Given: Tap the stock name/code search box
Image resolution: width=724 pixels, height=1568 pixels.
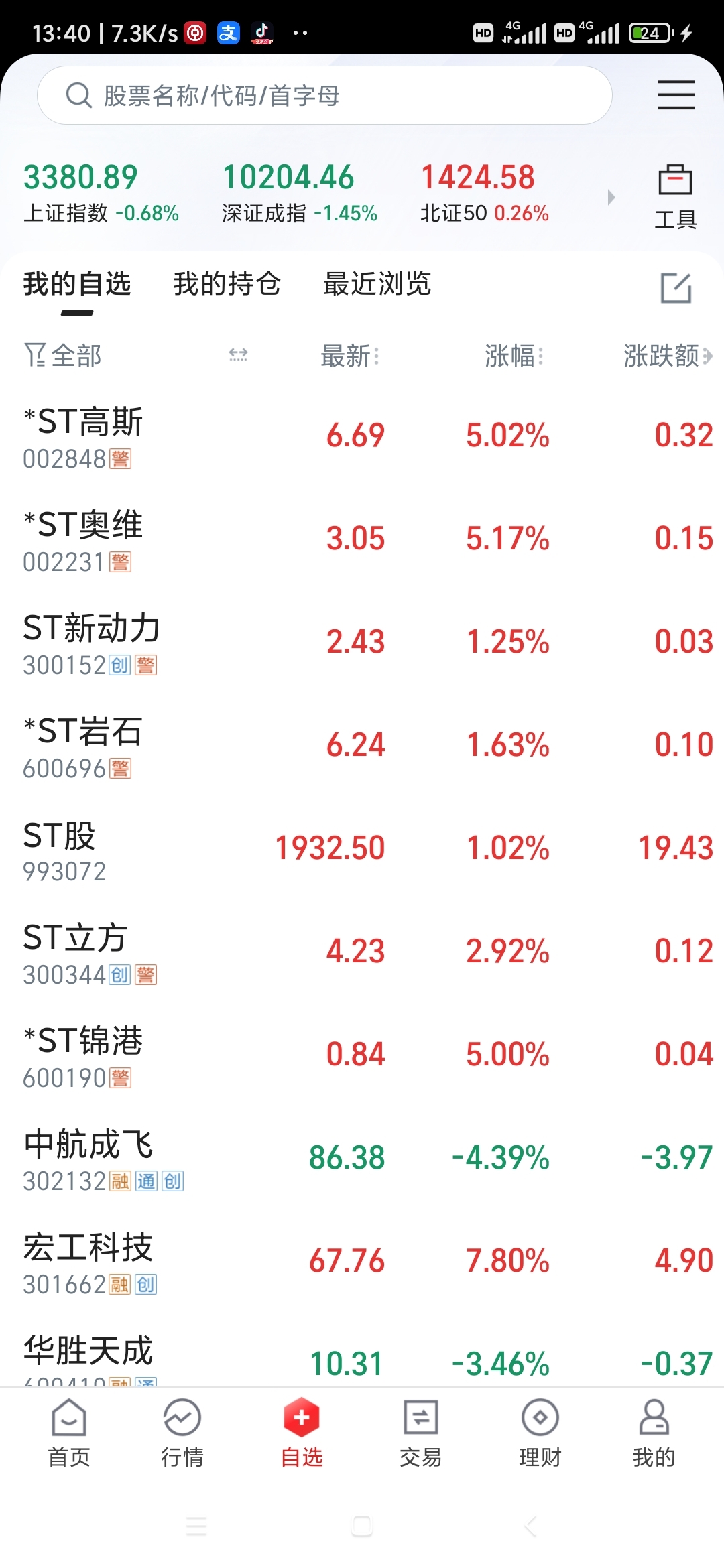Looking at the screenshot, I should 324,95.
